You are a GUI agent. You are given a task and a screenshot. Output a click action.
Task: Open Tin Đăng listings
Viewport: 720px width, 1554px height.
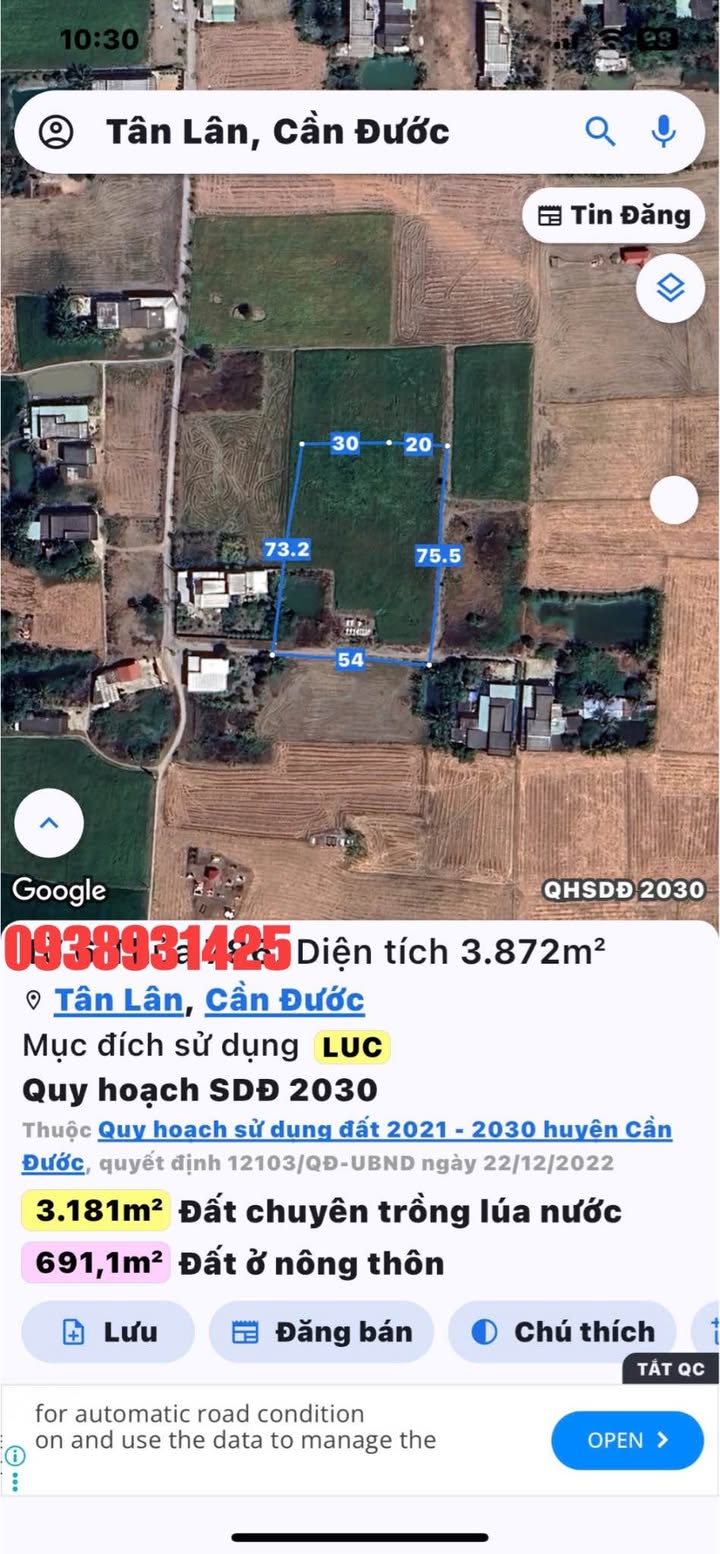click(613, 215)
